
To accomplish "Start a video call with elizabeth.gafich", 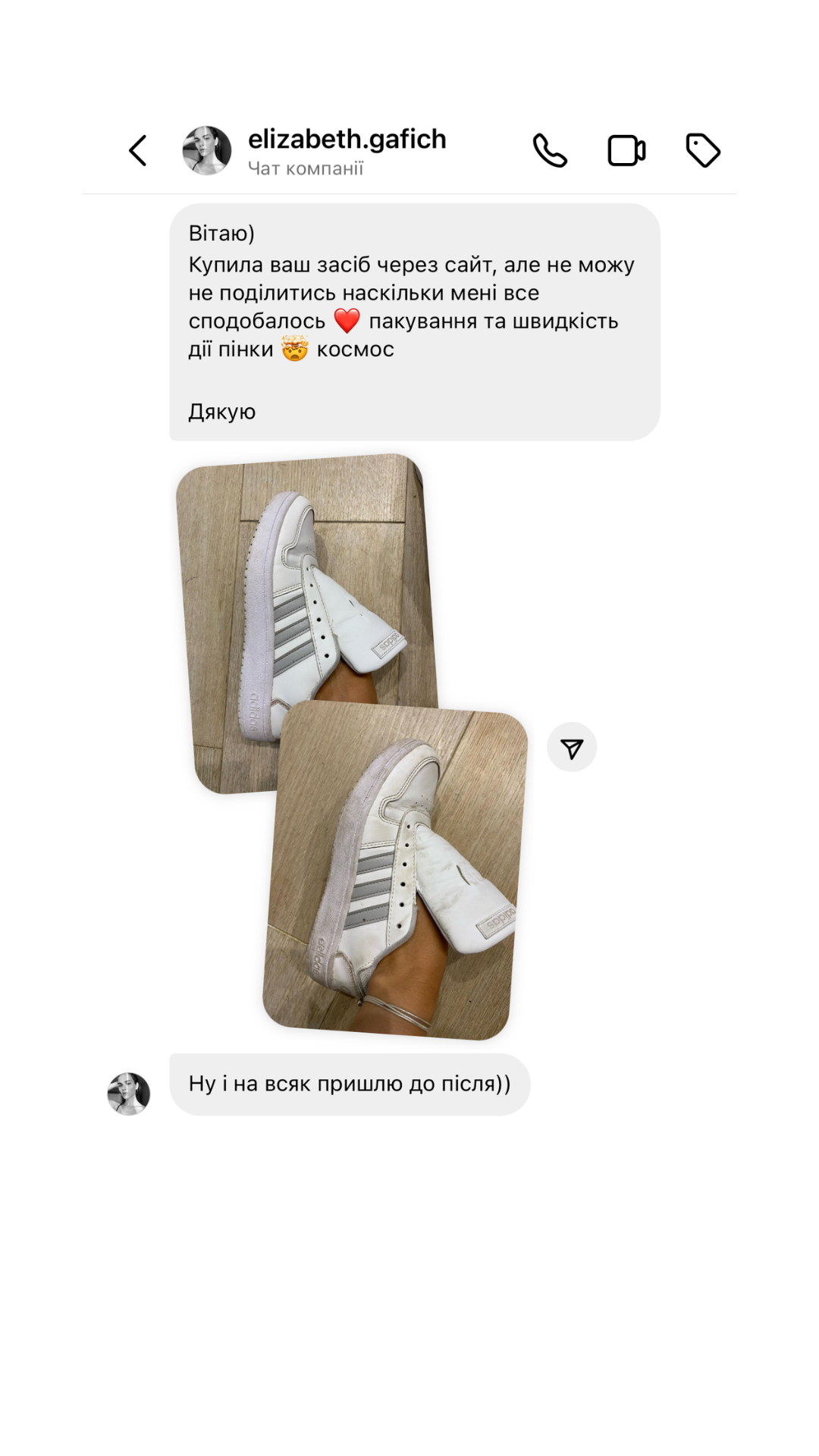I will (626, 150).
